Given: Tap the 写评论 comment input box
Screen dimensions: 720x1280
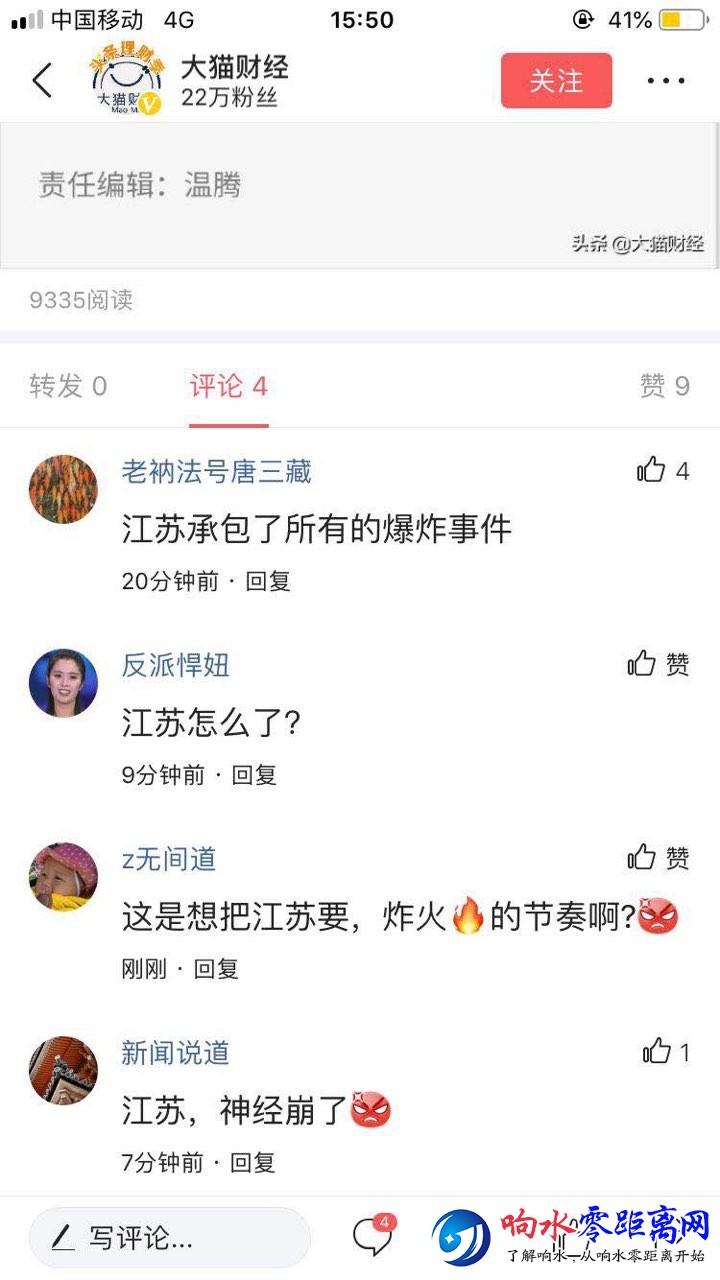Looking at the screenshot, I should (x=170, y=1238).
